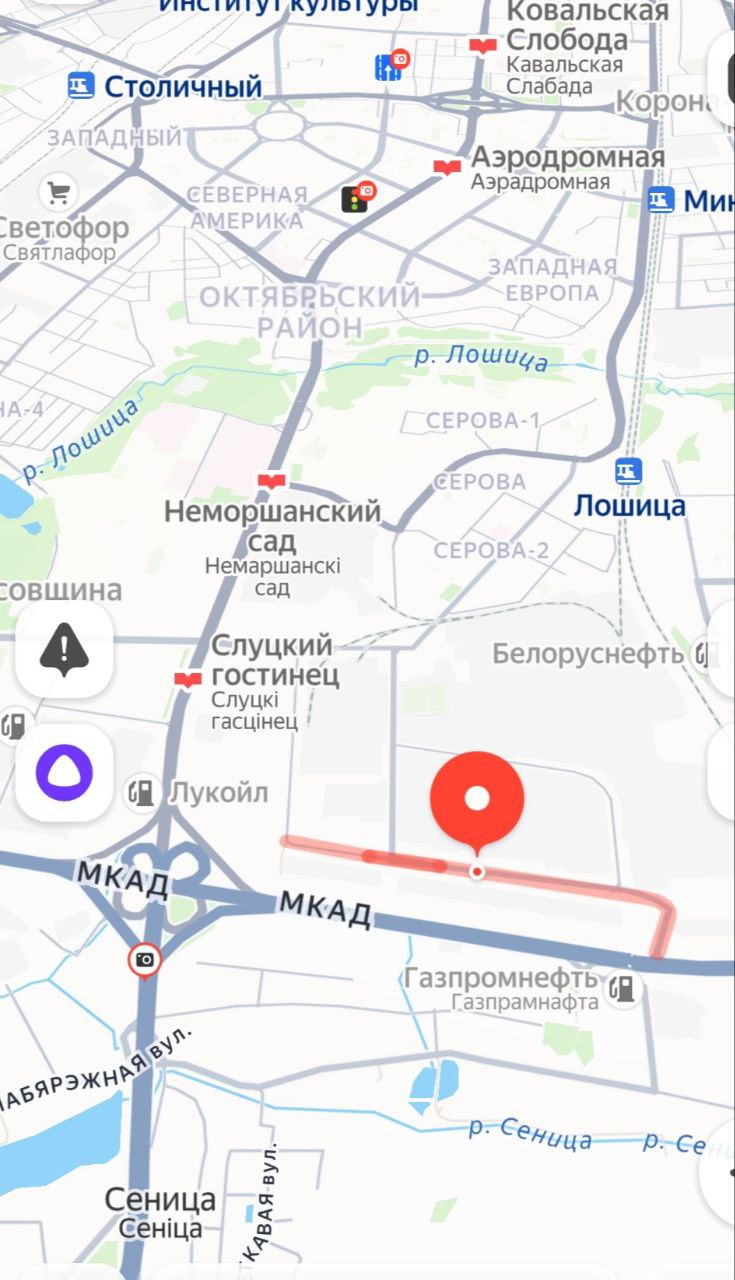The image size is (735, 1280).
Task: Tap the speed camera on МКАД
Action: tap(145, 960)
